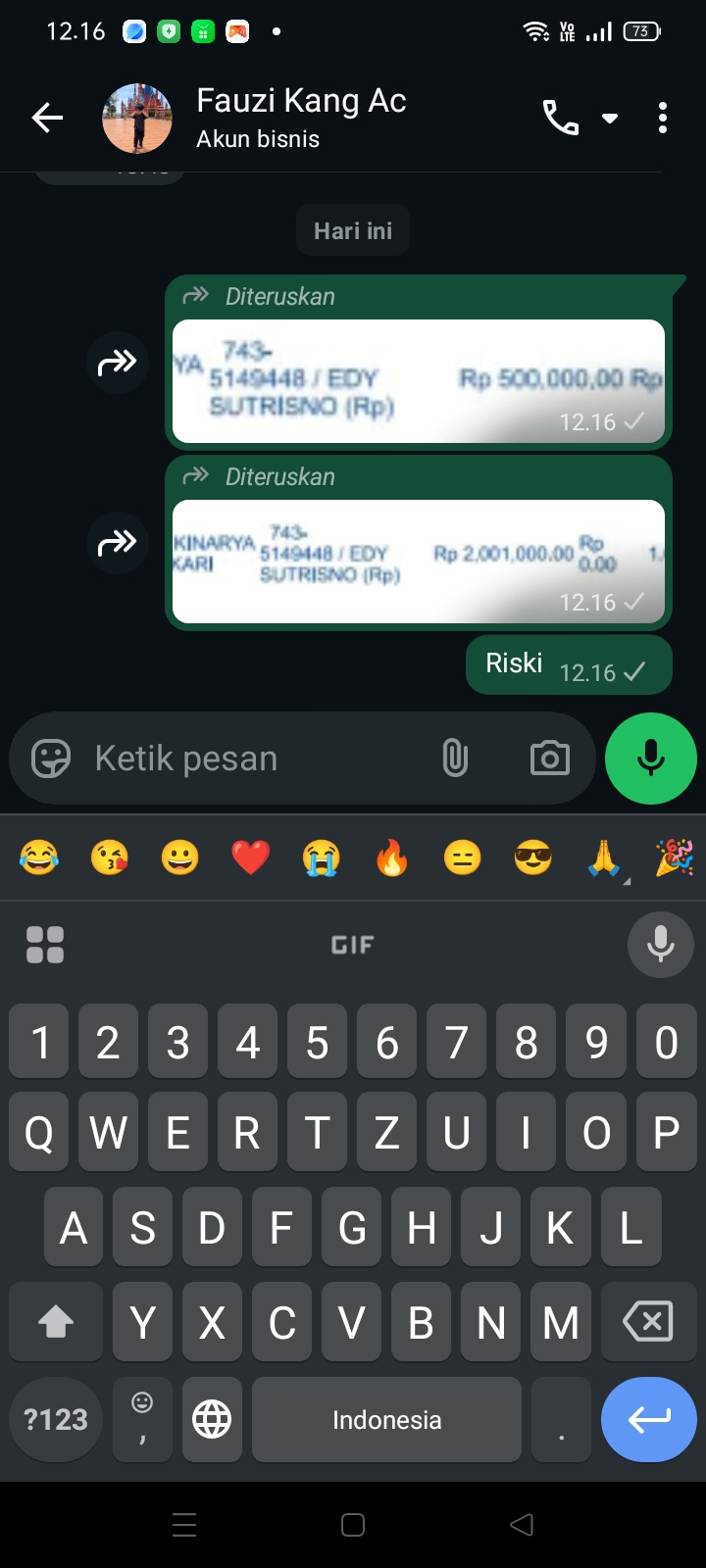706x1568 pixels.
Task: Insert the fire emoji suggestion
Action: click(x=391, y=857)
